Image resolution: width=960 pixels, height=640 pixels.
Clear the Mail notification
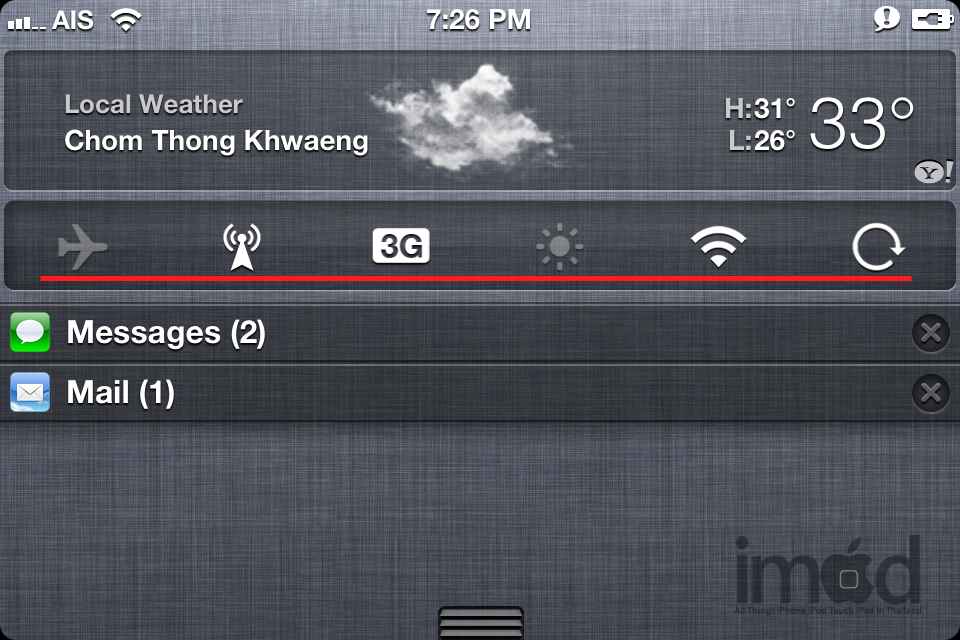coord(931,393)
